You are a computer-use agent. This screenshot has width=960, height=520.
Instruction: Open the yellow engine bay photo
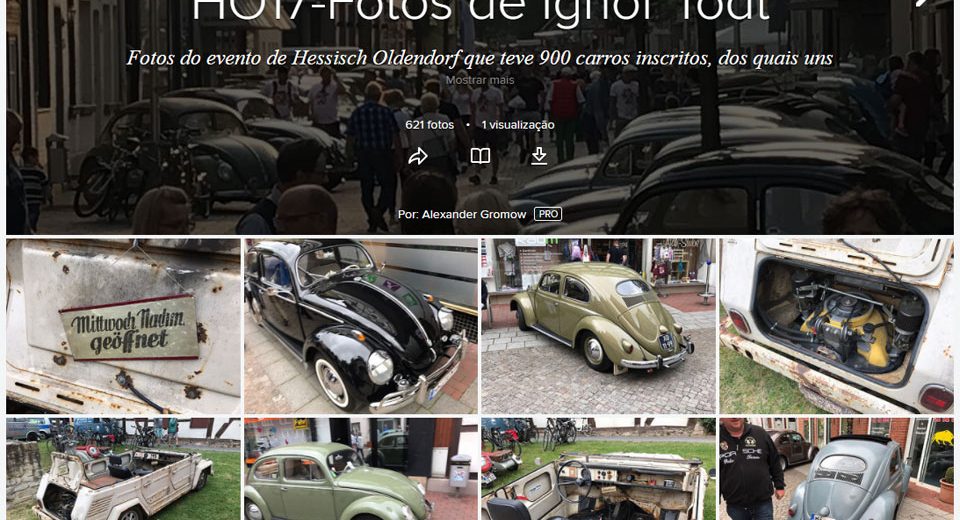pos(837,326)
